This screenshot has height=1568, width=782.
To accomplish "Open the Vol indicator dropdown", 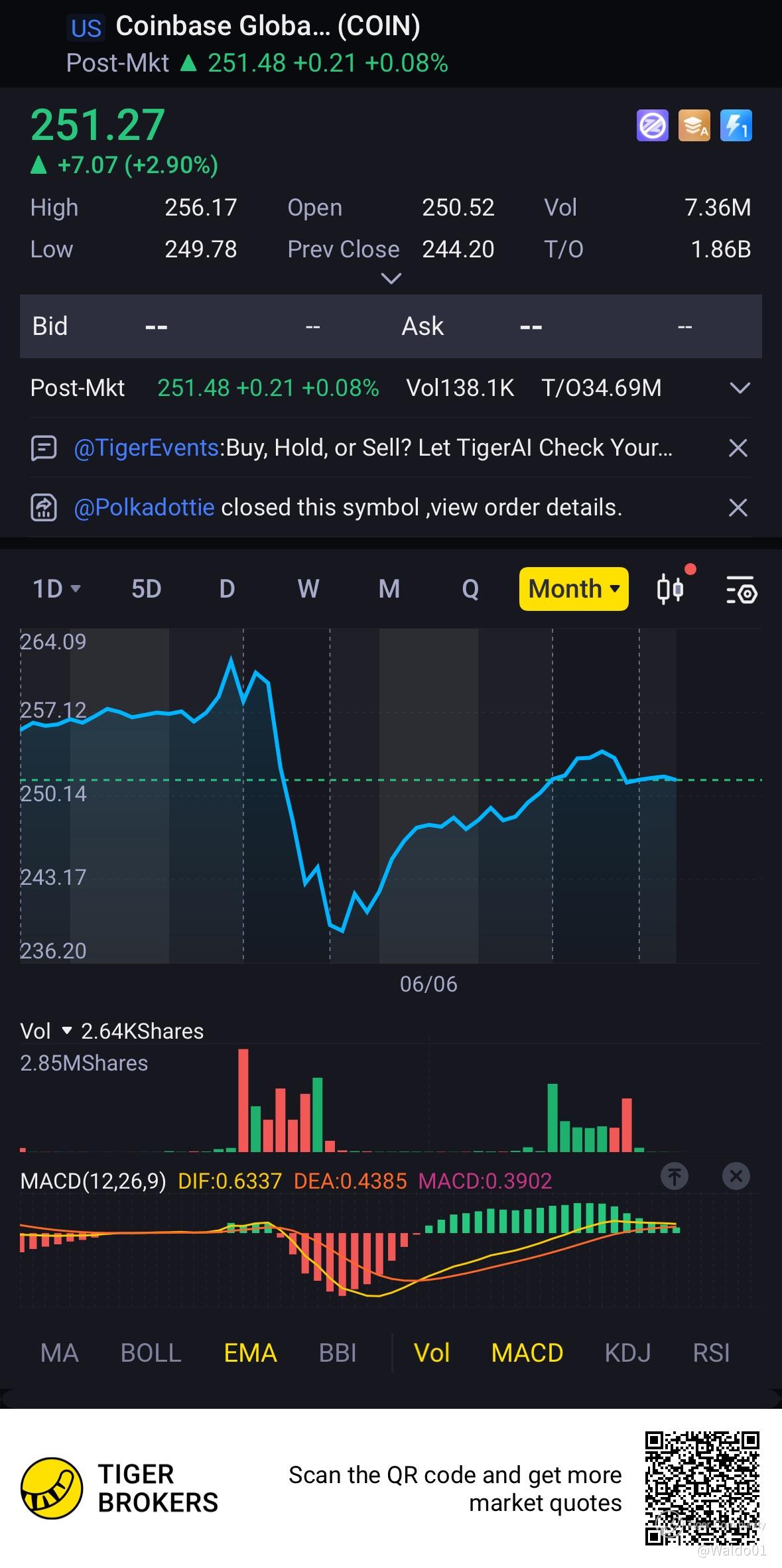I will click(66, 1031).
